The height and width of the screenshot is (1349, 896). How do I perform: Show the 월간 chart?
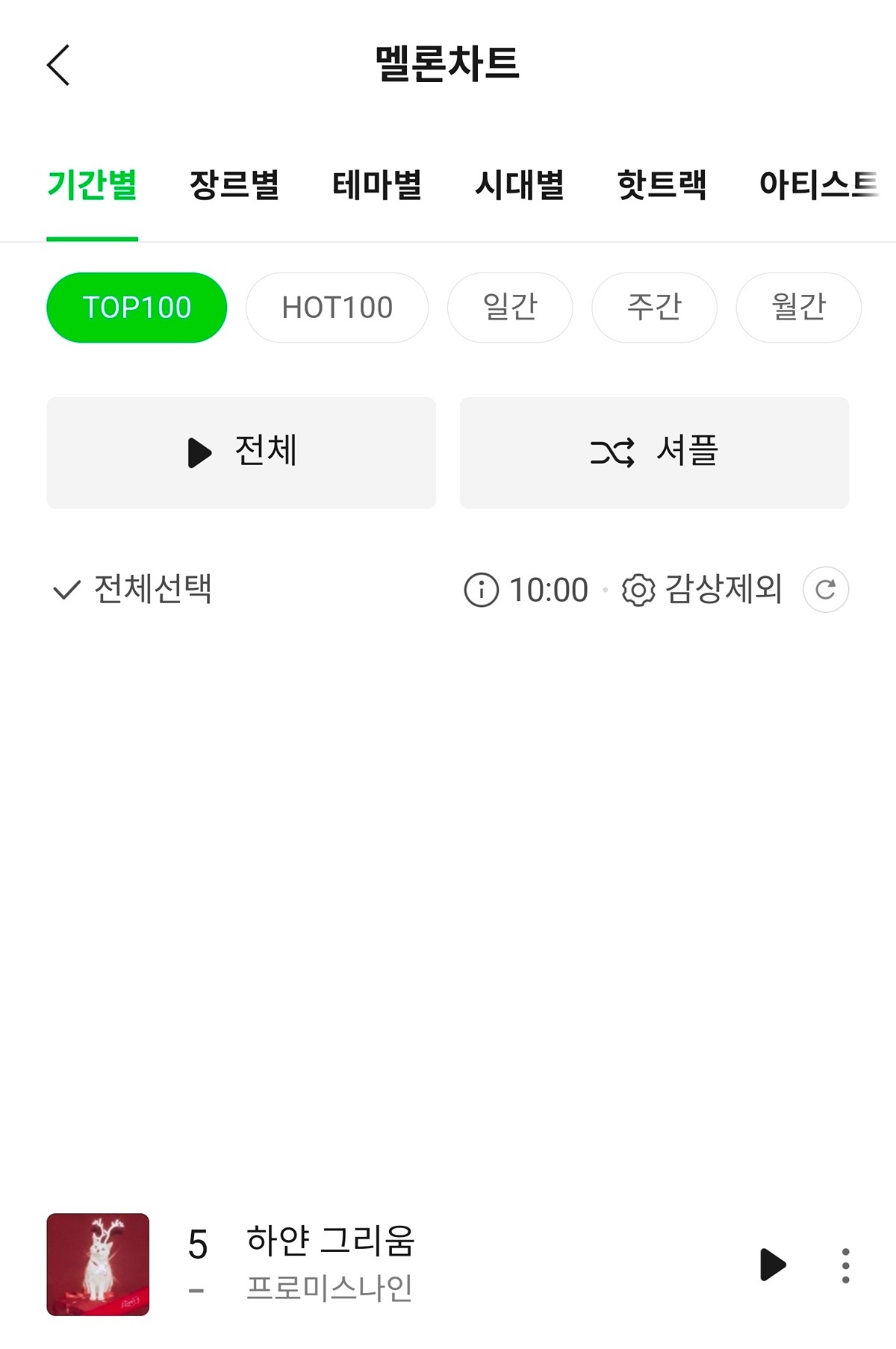pos(798,308)
